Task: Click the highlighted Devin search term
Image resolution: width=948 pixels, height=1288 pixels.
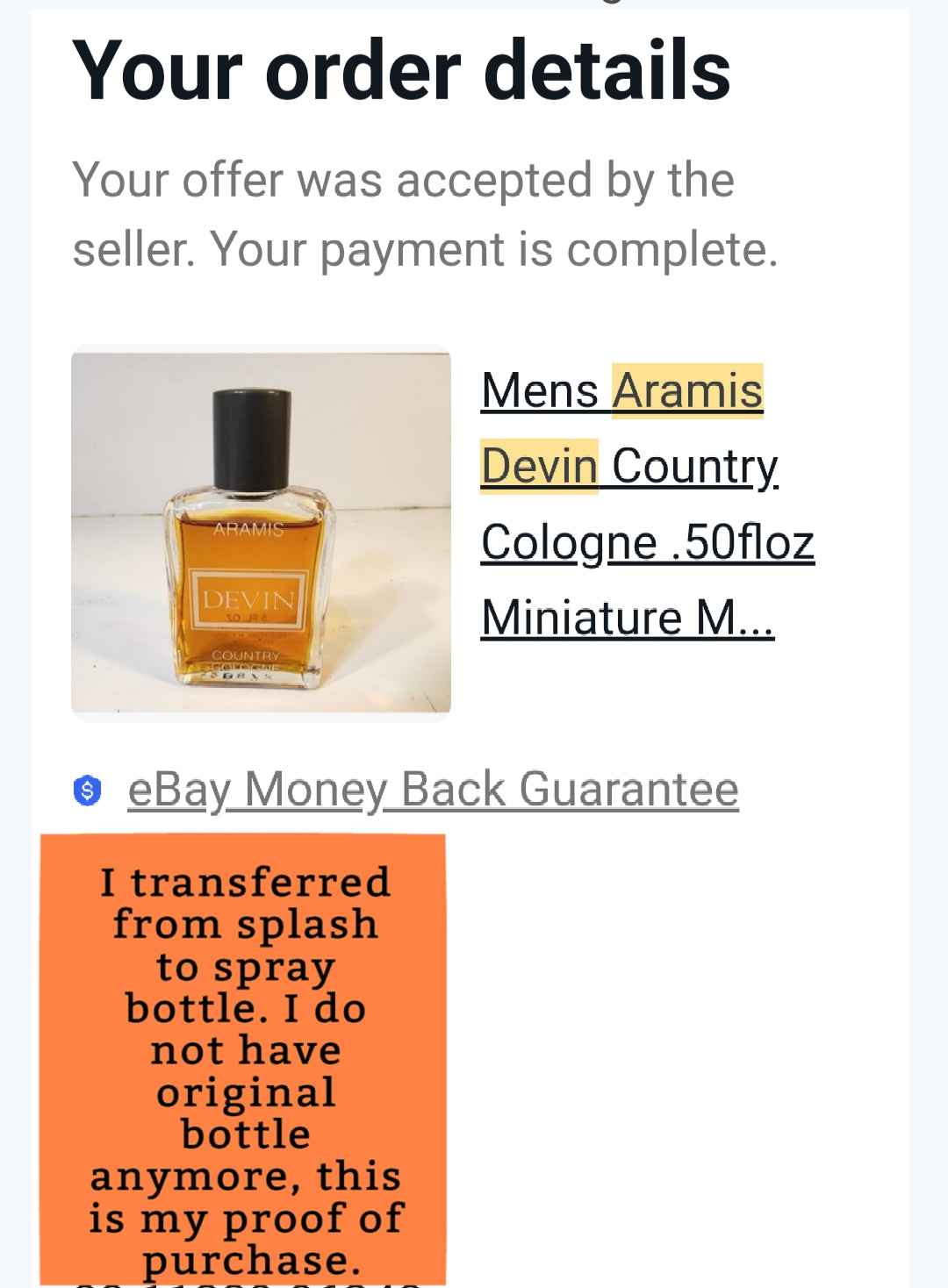Action: click(539, 466)
